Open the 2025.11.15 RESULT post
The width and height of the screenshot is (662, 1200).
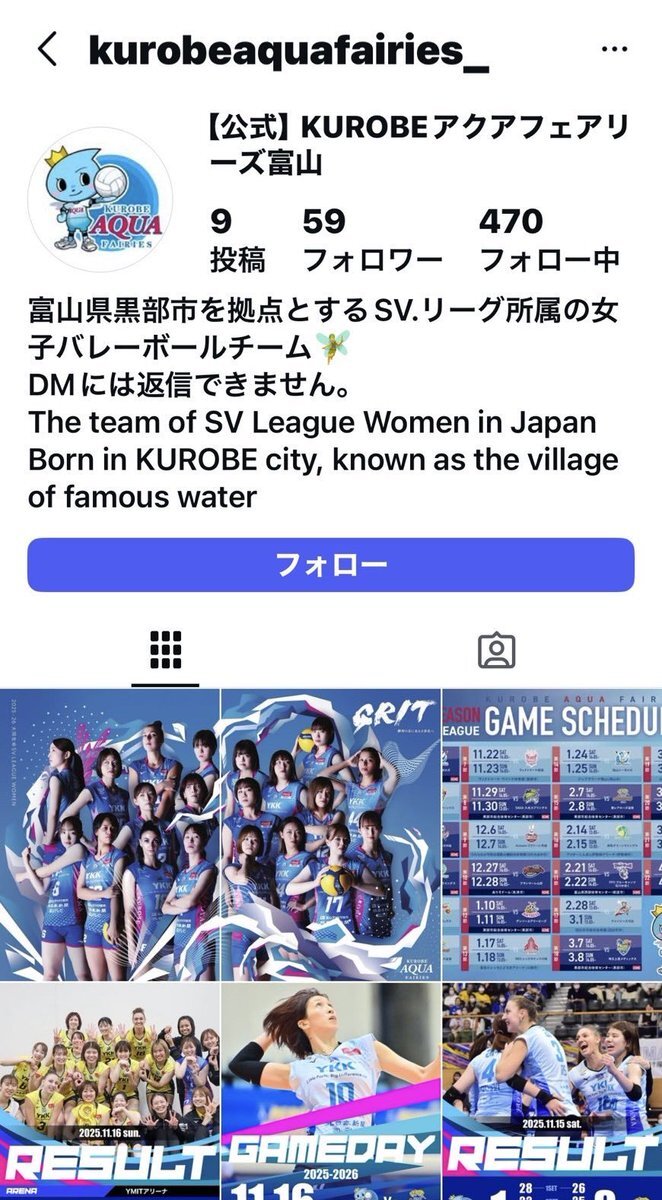552,1092
